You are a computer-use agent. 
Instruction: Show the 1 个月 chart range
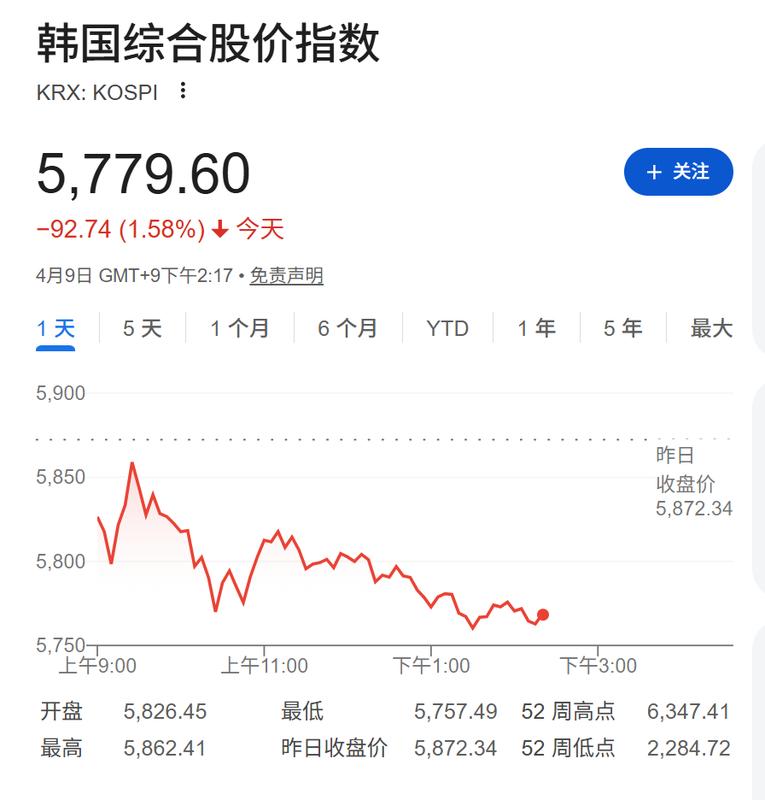click(240, 328)
